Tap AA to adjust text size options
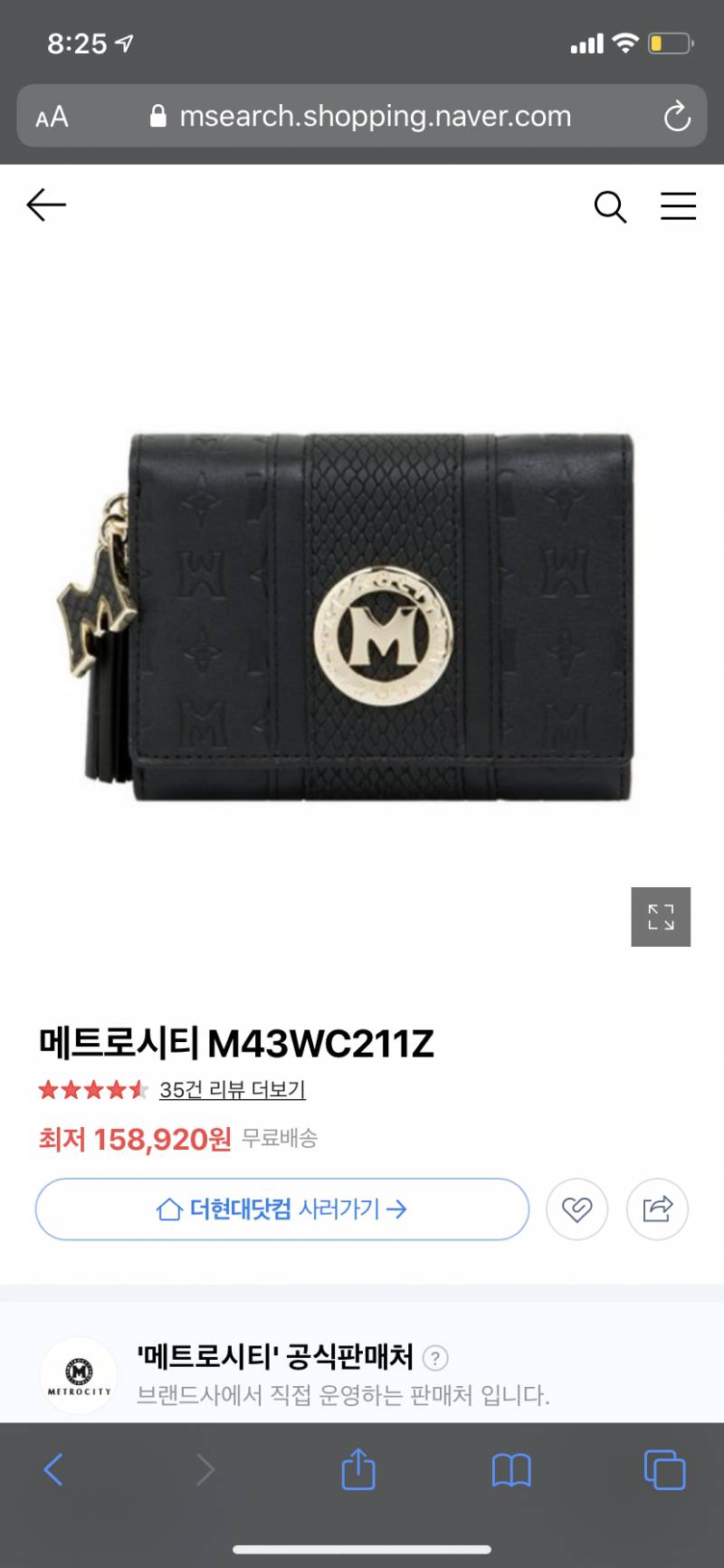 [52, 116]
